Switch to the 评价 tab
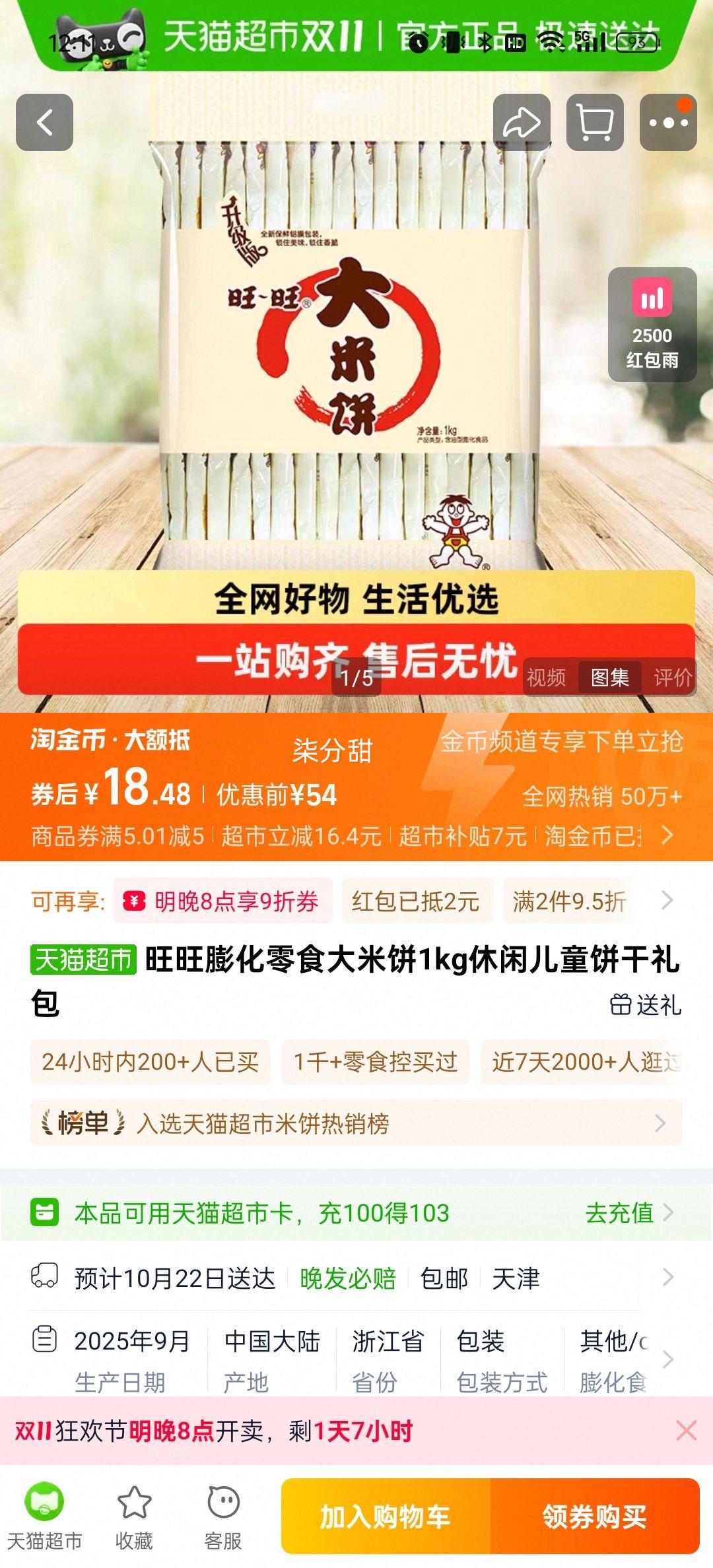The image size is (713, 1568). [x=672, y=677]
